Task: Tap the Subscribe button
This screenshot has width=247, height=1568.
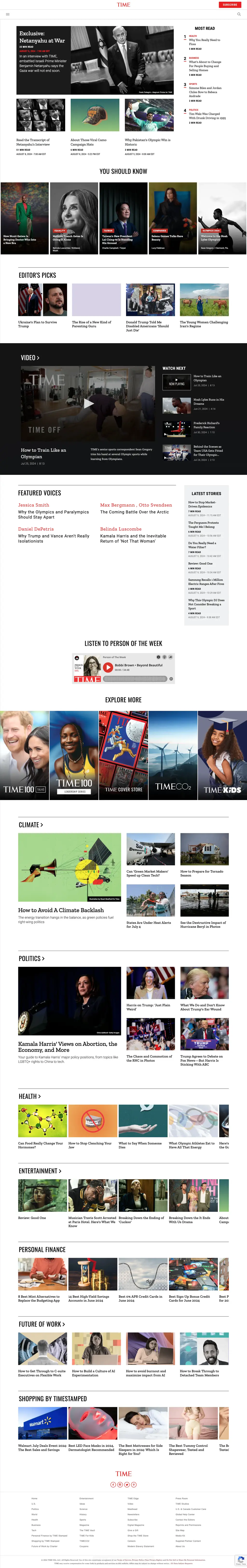Action: coord(229,5)
